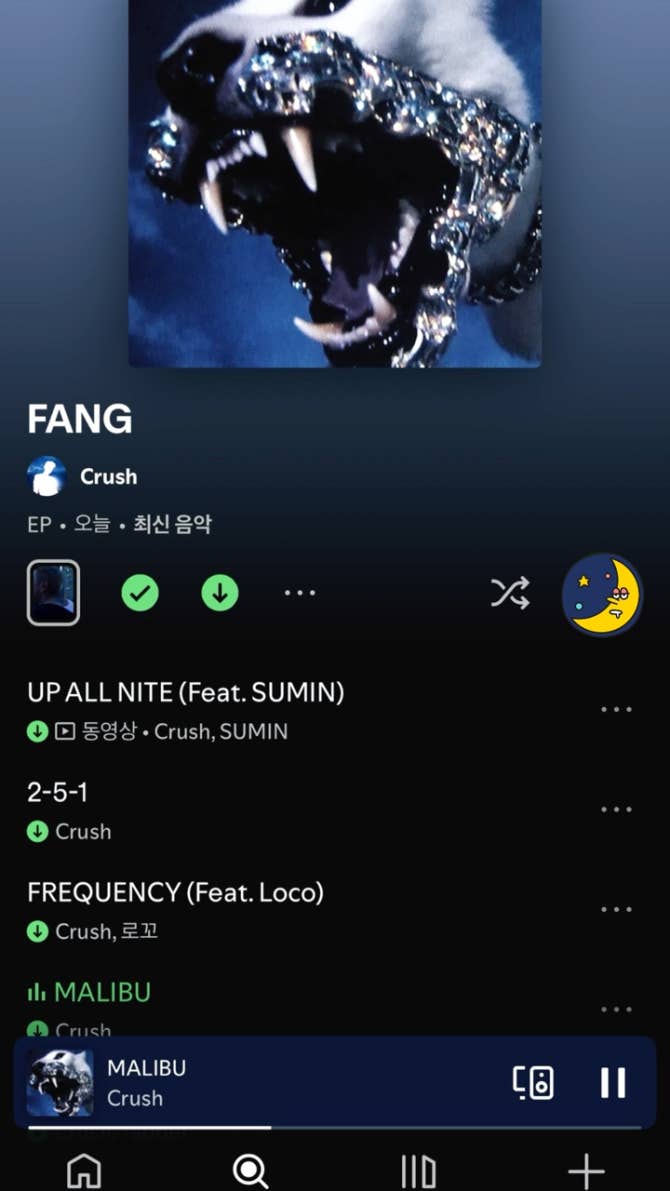Play FREQUENCY (Feat. Loco)
The height and width of the screenshot is (1191, 670).
point(175,892)
